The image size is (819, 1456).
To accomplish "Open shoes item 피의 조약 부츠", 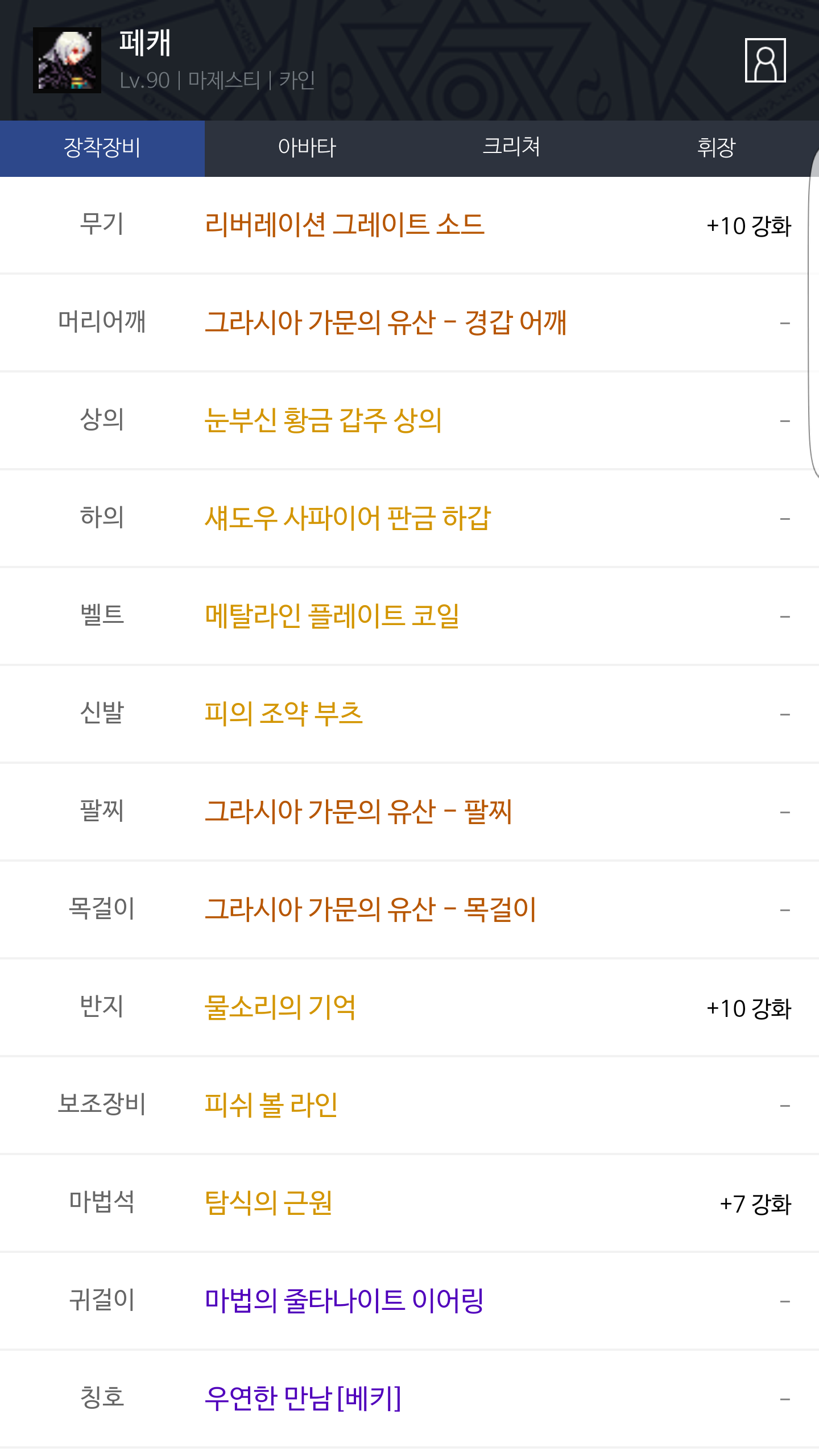I will pos(283,714).
